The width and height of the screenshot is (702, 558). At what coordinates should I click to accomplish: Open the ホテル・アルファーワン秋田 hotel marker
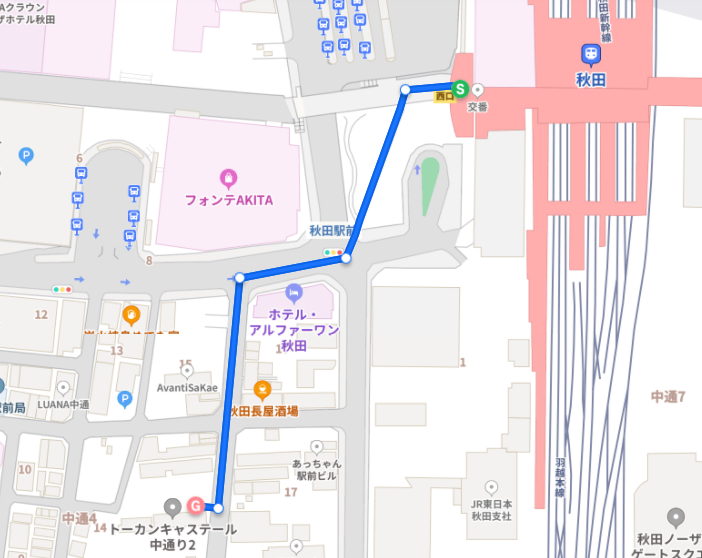pyautogui.click(x=293, y=293)
